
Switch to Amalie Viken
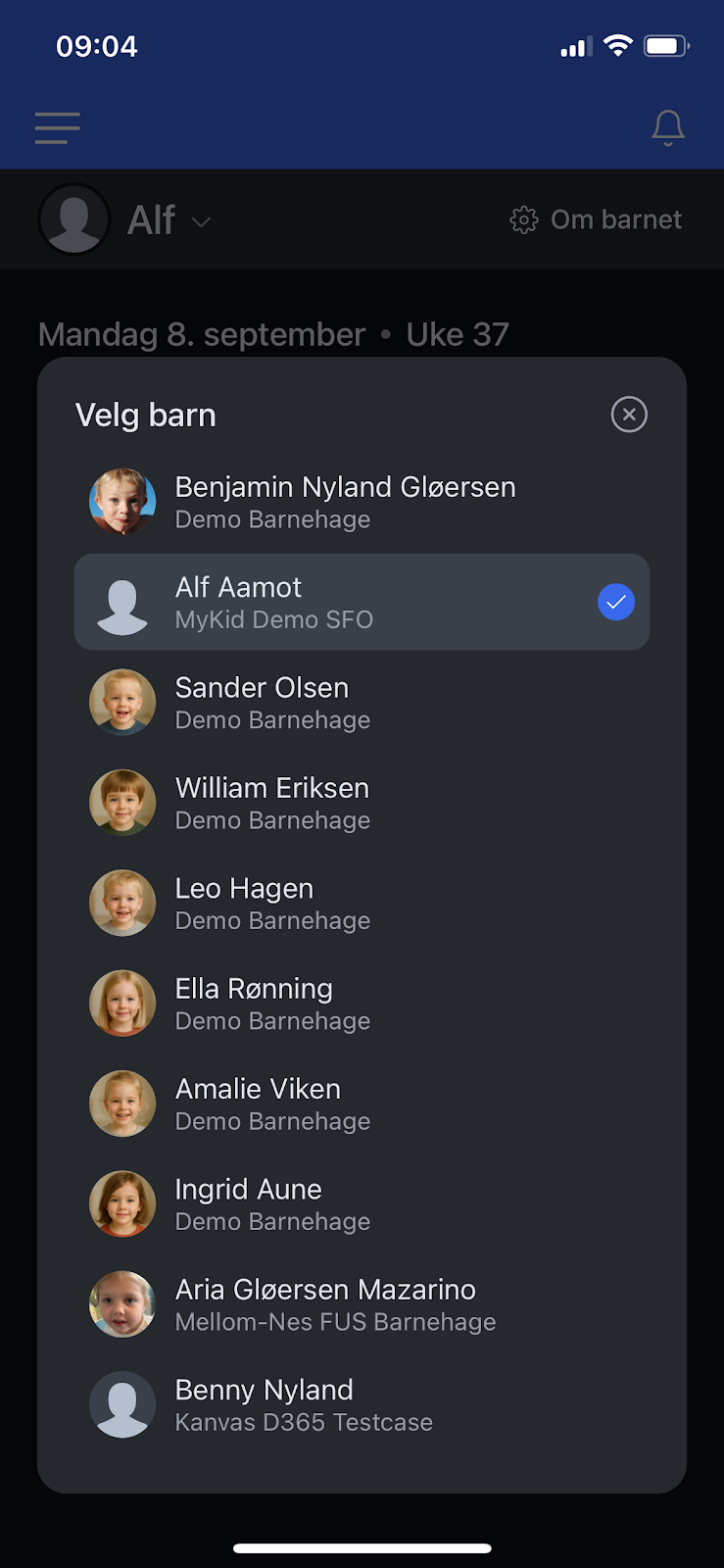coord(362,1103)
